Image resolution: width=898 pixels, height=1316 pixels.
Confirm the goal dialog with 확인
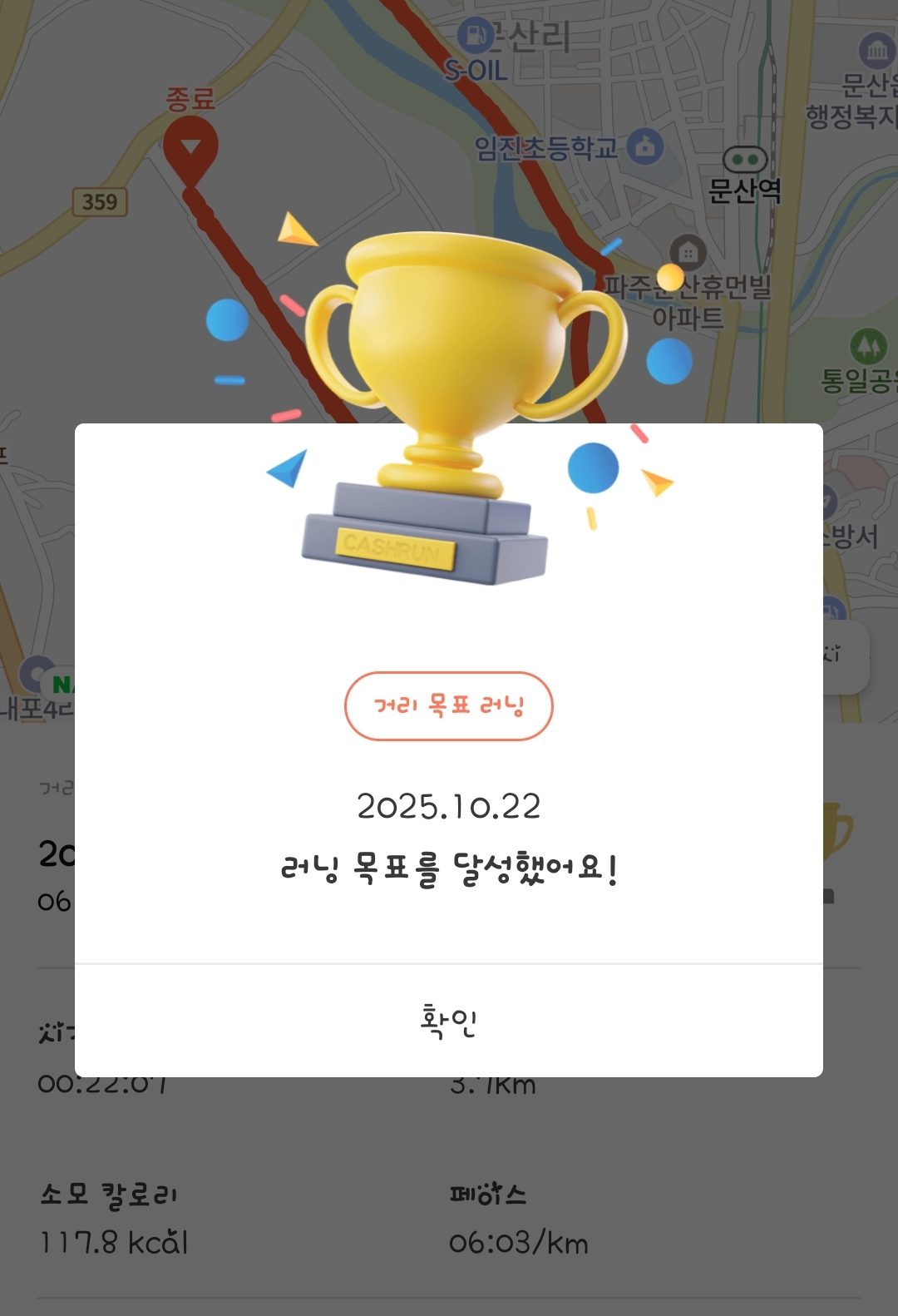coord(449,1022)
